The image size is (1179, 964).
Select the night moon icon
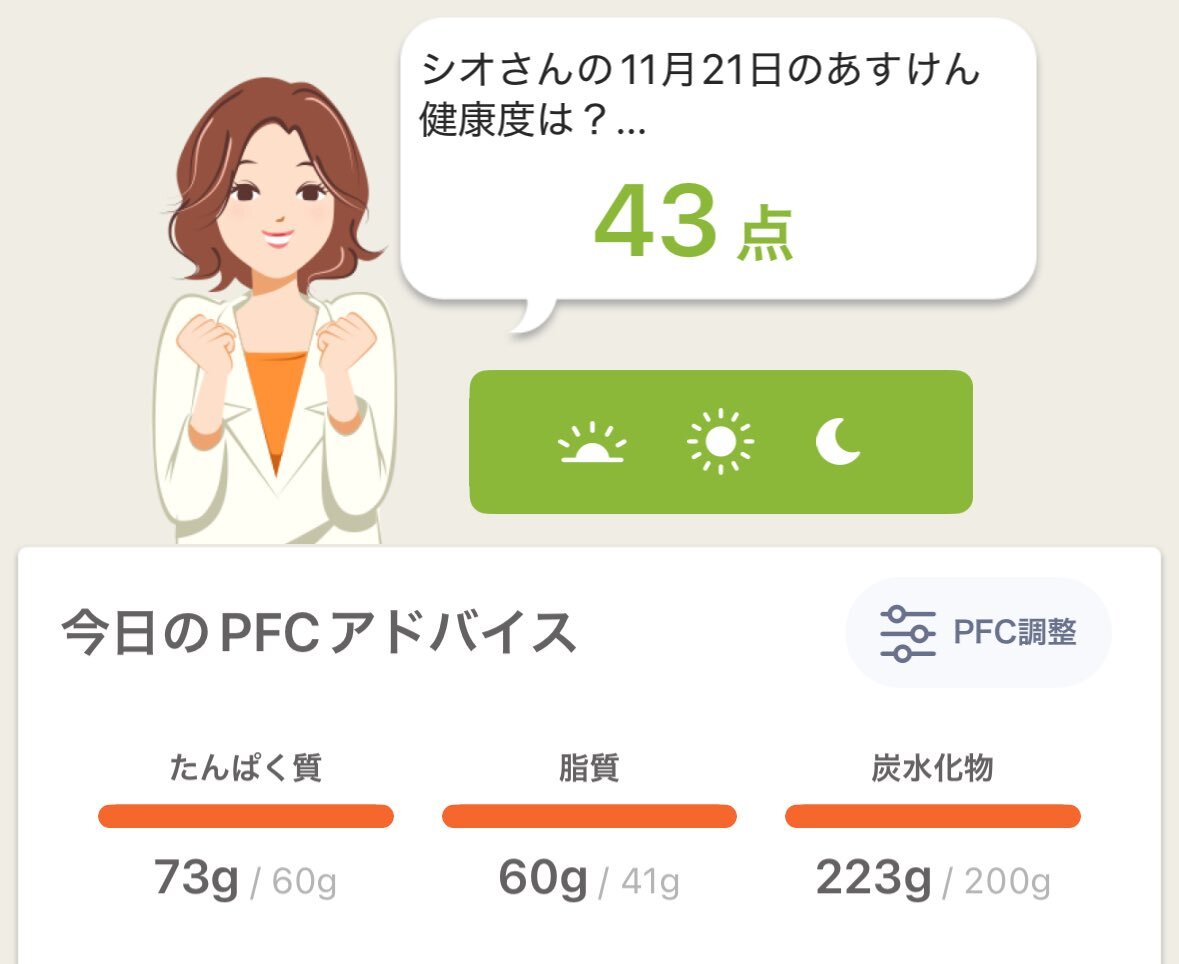pos(838,441)
